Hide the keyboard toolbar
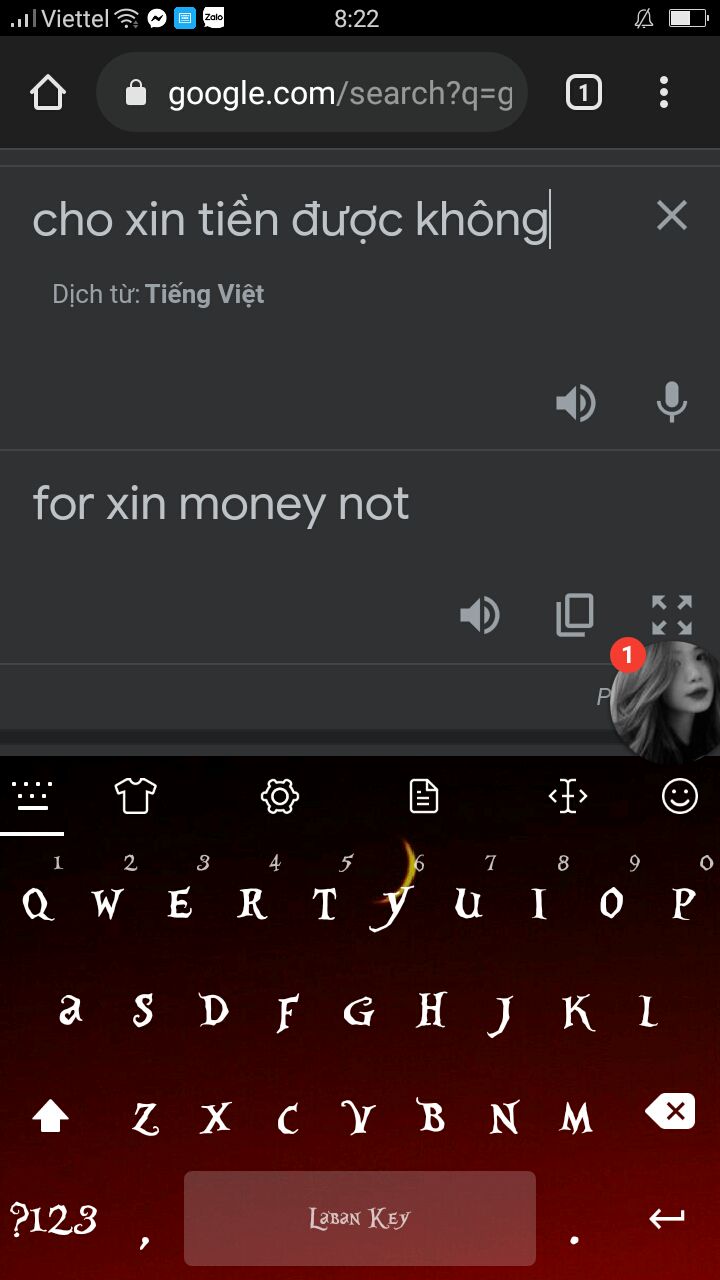Viewport: 720px width, 1280px height. coord(32,796)
